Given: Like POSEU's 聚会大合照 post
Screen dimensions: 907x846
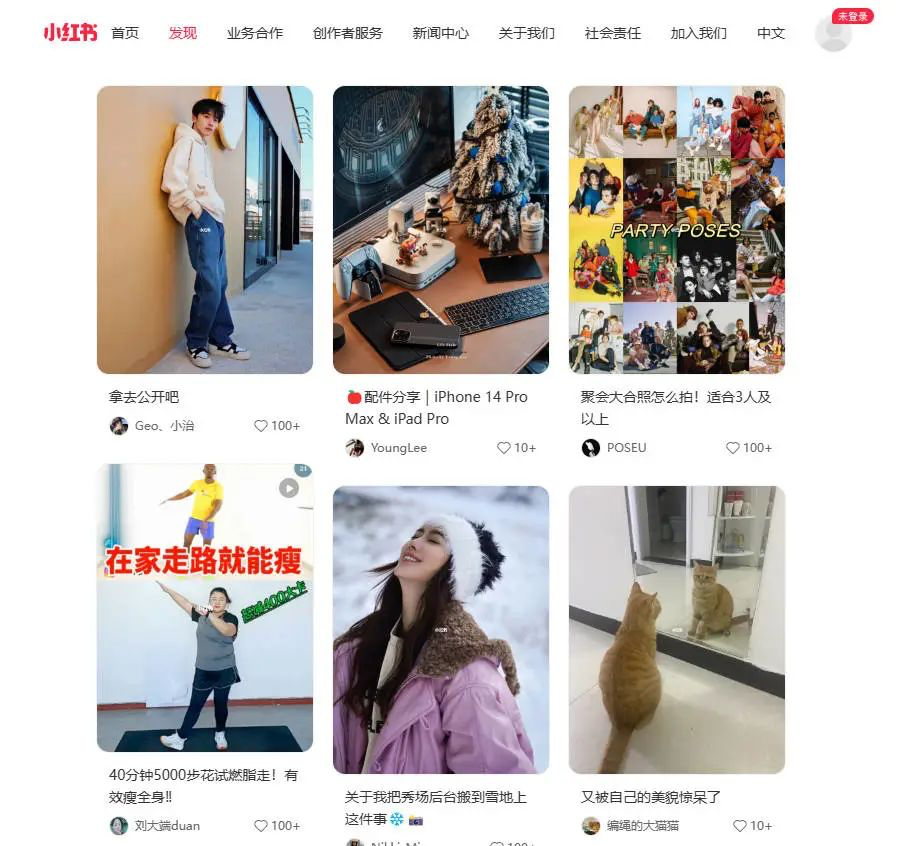Looking at the screenshot, I should point(733,448).
